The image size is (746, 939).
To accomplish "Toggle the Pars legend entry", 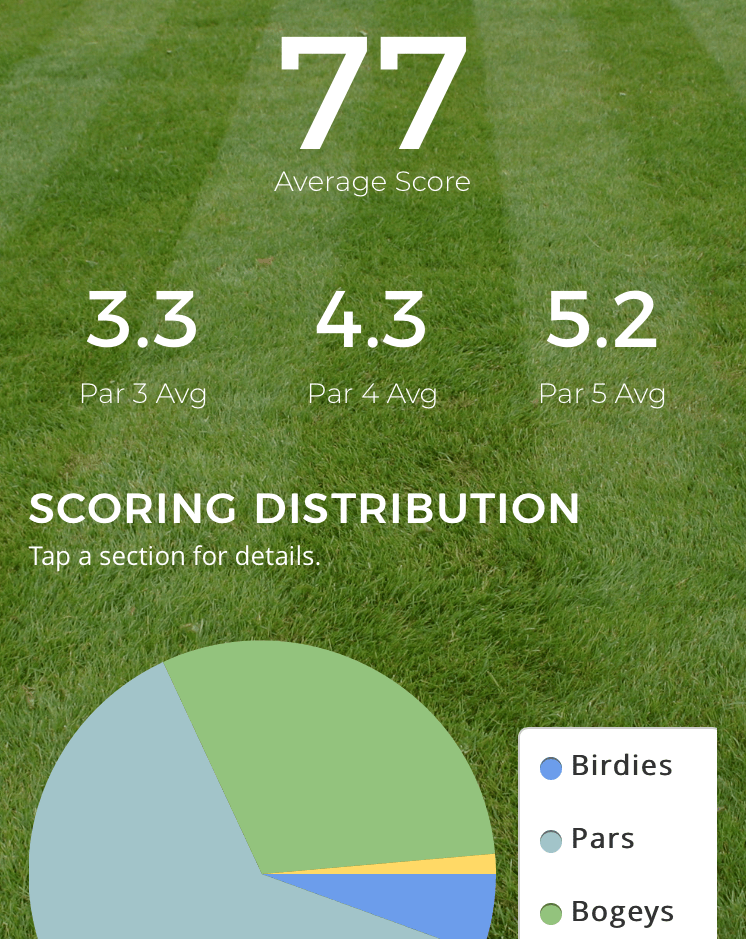I will coord(588,839).
